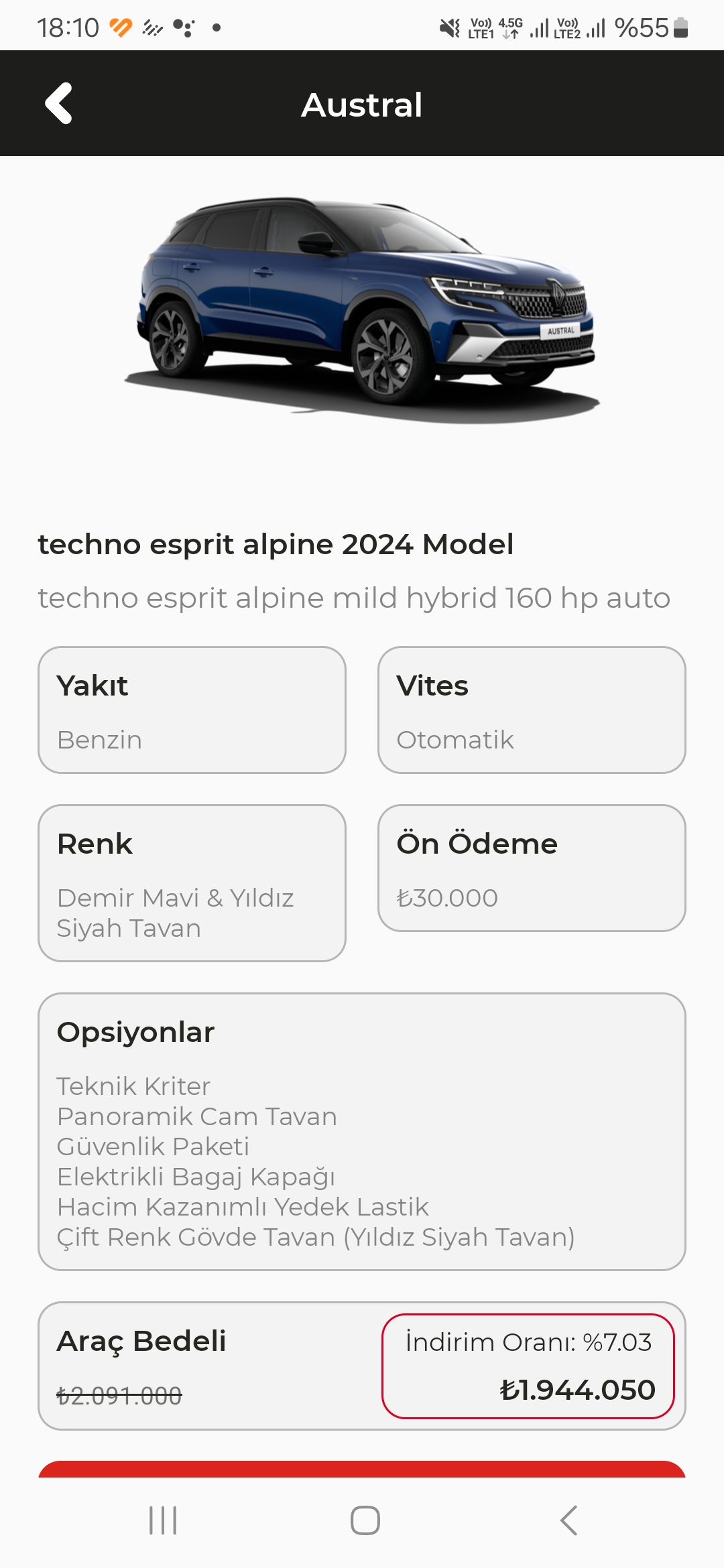This screenshot has width=724, height=1568.
Task: Tap the system home button
Action: pos(365,1520)
